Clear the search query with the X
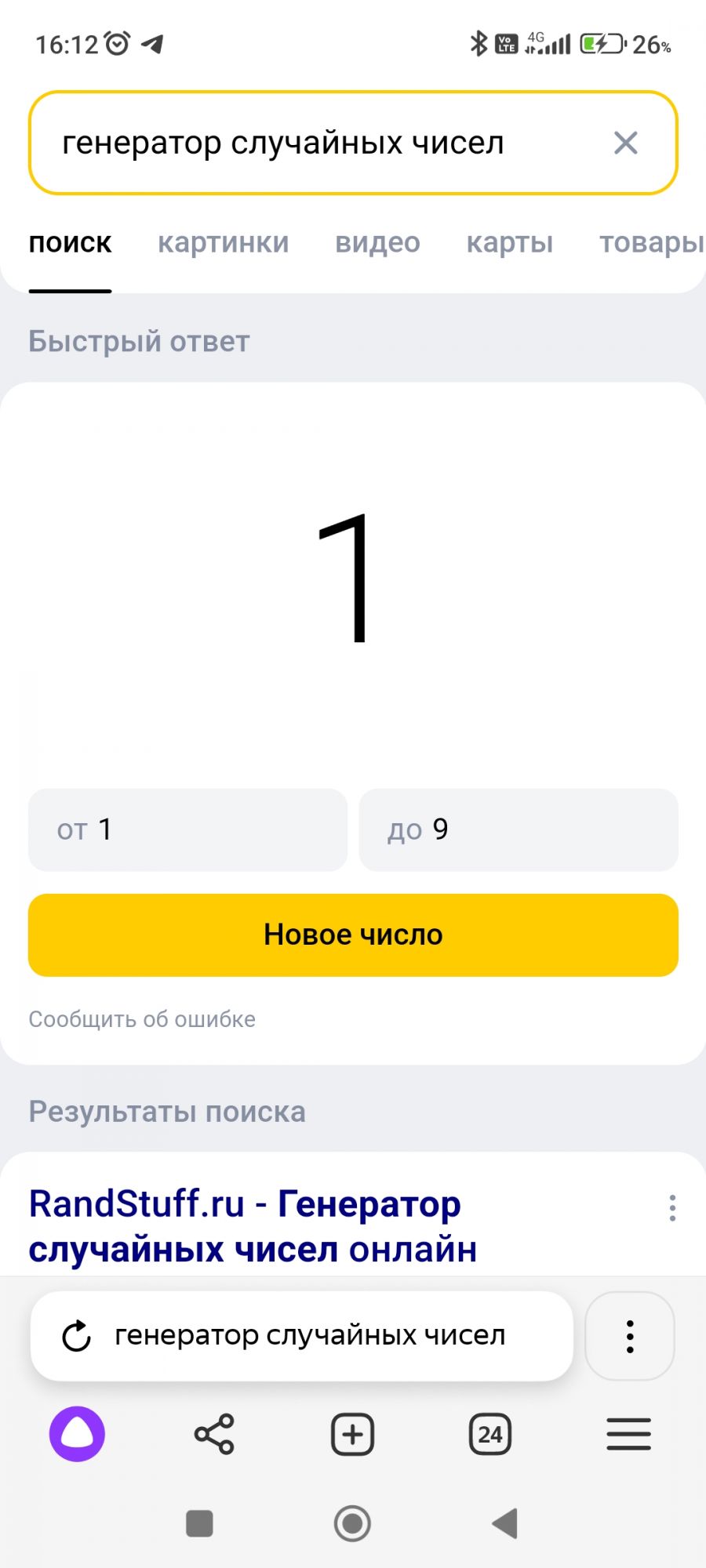The width and height of the screenshot is (706, 1568). pos(625,143)
